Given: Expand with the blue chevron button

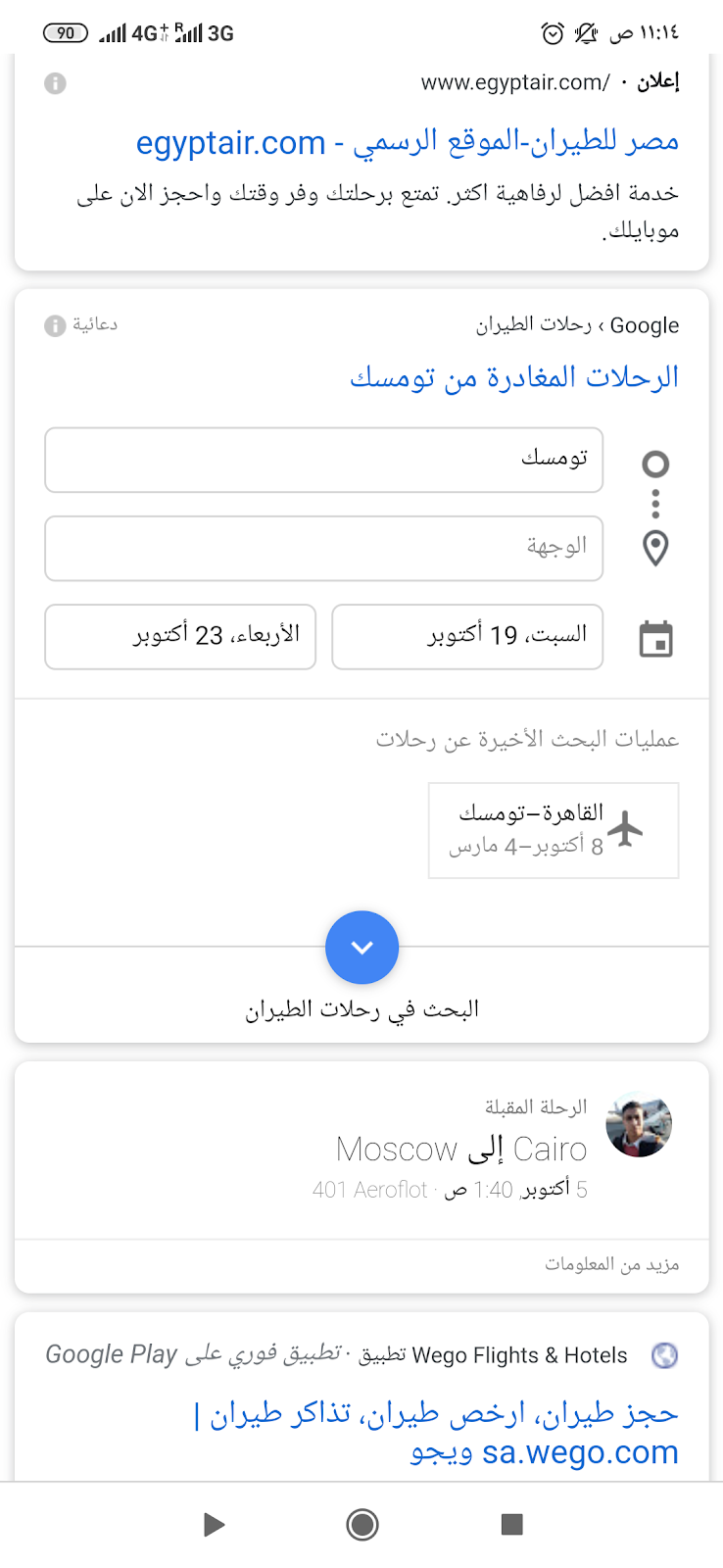Looking at the screenshot, I should [x=361, y=948].
